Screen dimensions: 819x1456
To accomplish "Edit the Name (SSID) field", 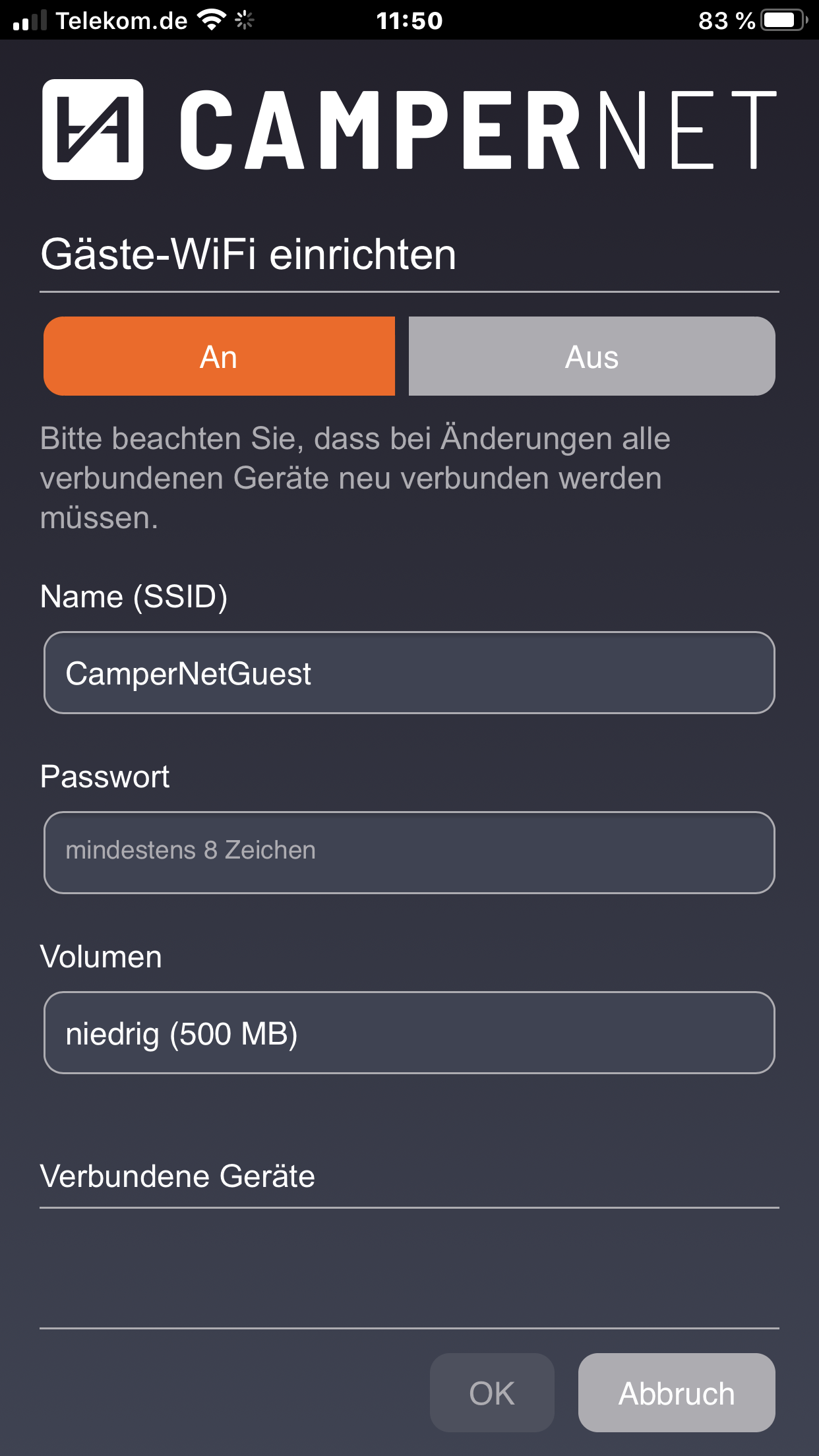I will [409, 673].
